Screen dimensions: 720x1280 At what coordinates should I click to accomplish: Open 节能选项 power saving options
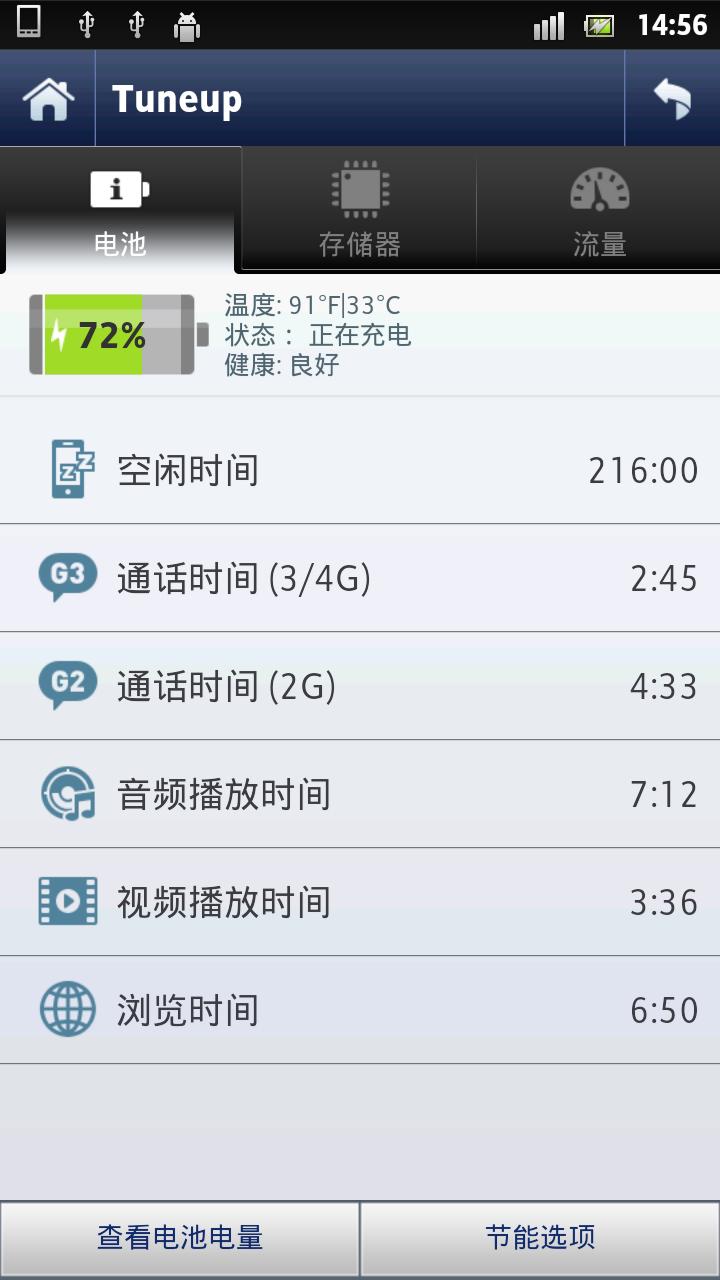coord(540,1238)
